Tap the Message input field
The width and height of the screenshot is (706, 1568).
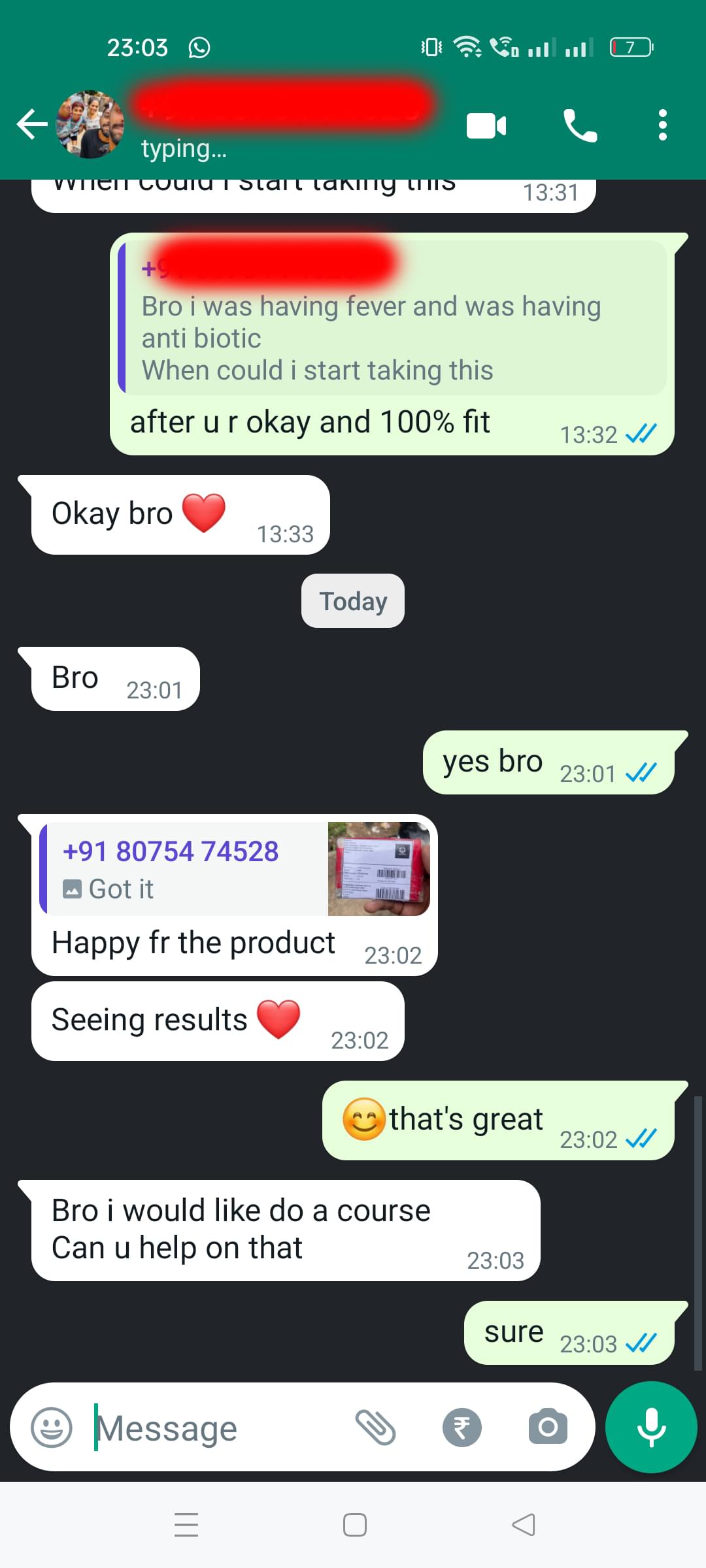click(x=216, y=1428)
